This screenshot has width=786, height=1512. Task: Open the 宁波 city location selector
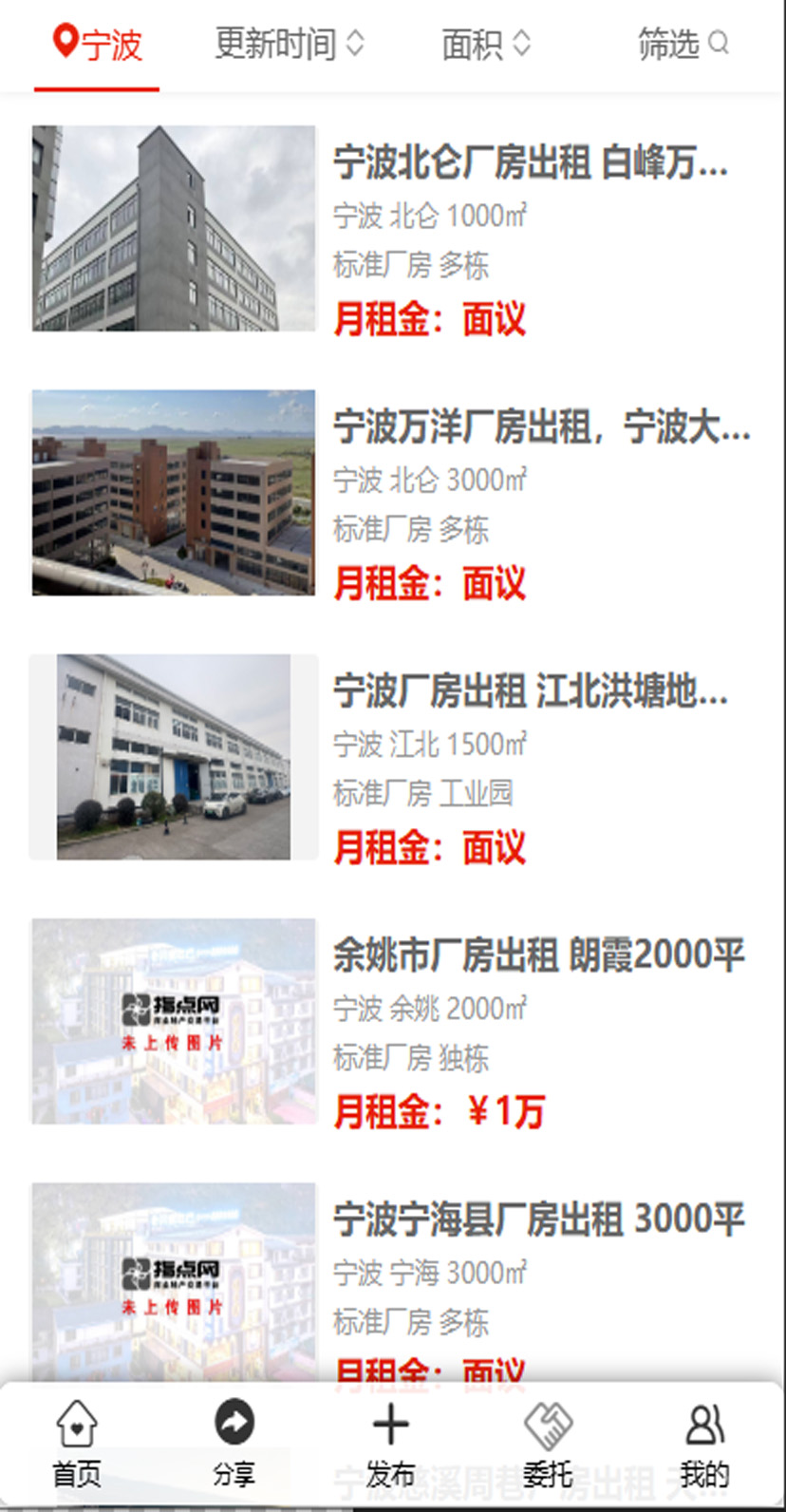[x=97, y=45]
